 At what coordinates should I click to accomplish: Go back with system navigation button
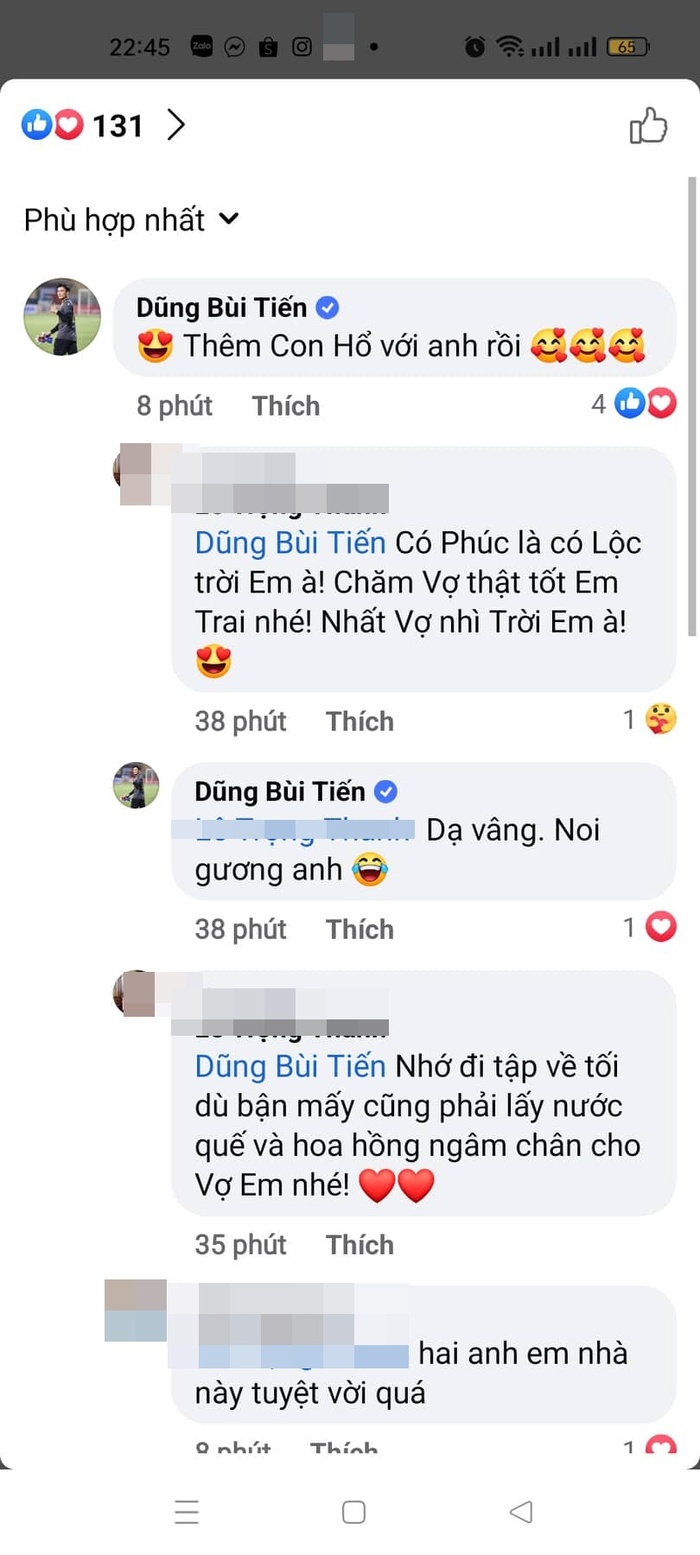520,1512
